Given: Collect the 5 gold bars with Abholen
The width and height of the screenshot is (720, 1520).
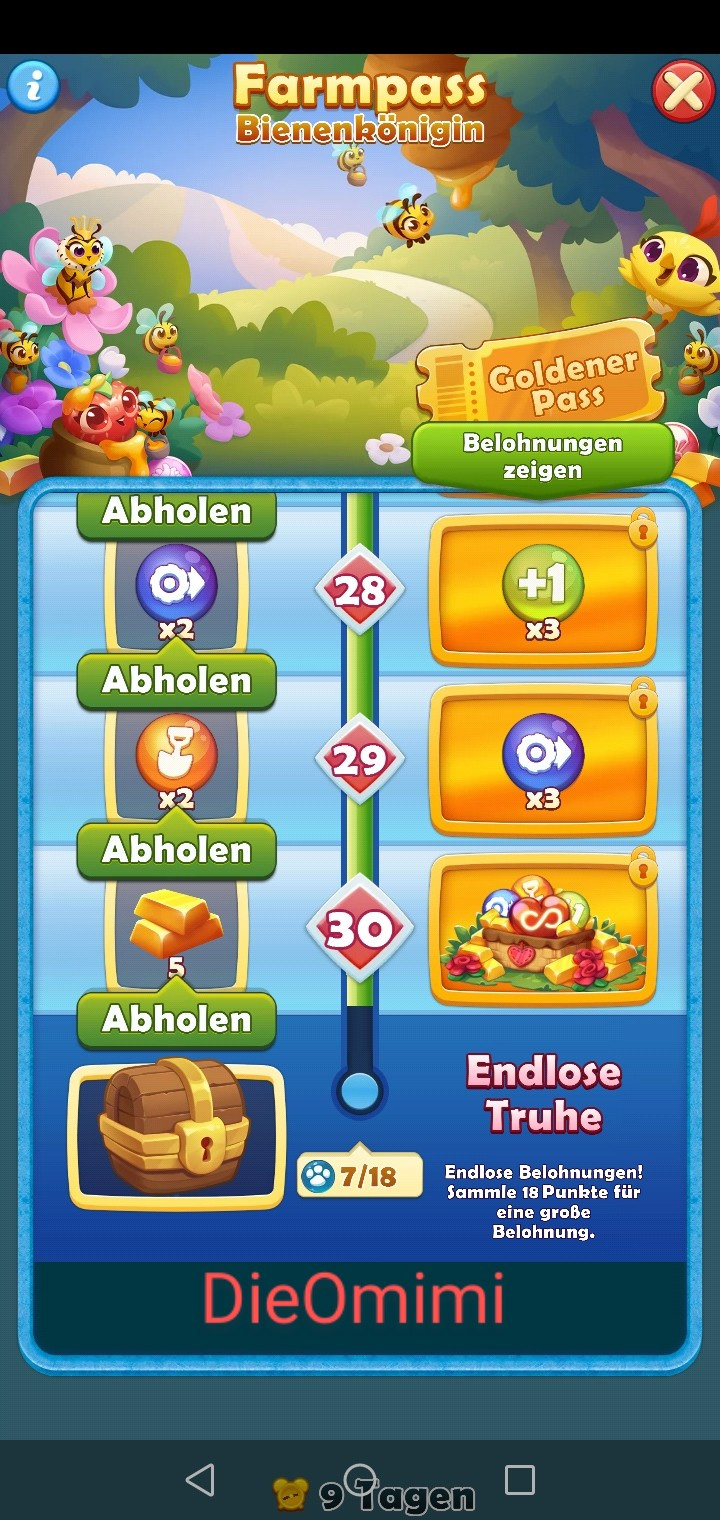Looking at the screenshot, I should 177,1019.
